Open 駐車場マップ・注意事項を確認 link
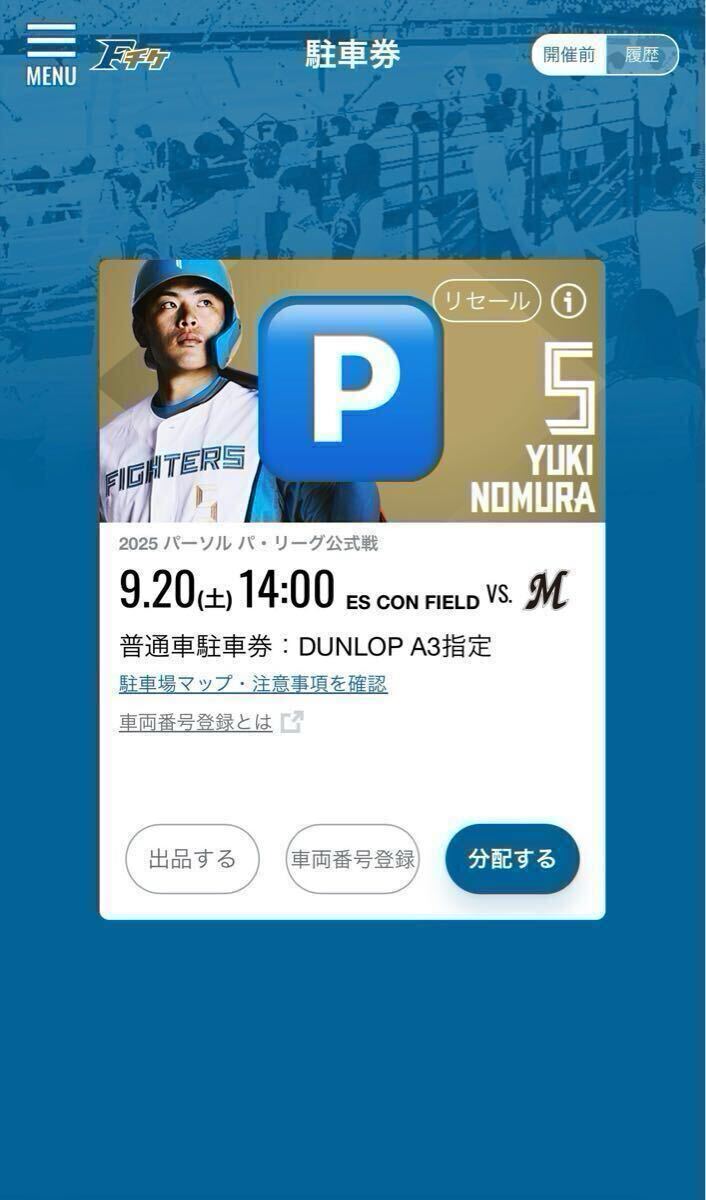 pos(253,684)
